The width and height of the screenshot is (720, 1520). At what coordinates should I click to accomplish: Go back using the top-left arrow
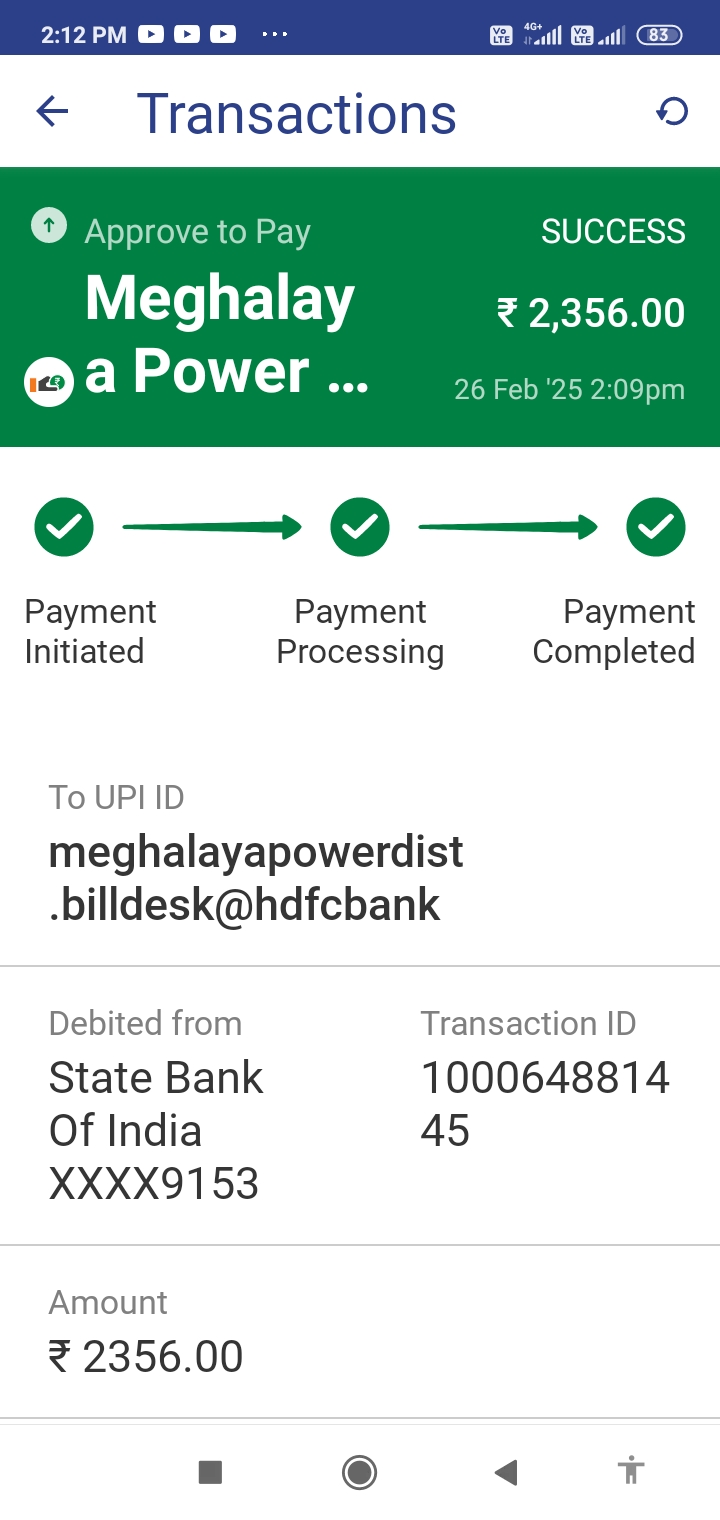(52, 111)
